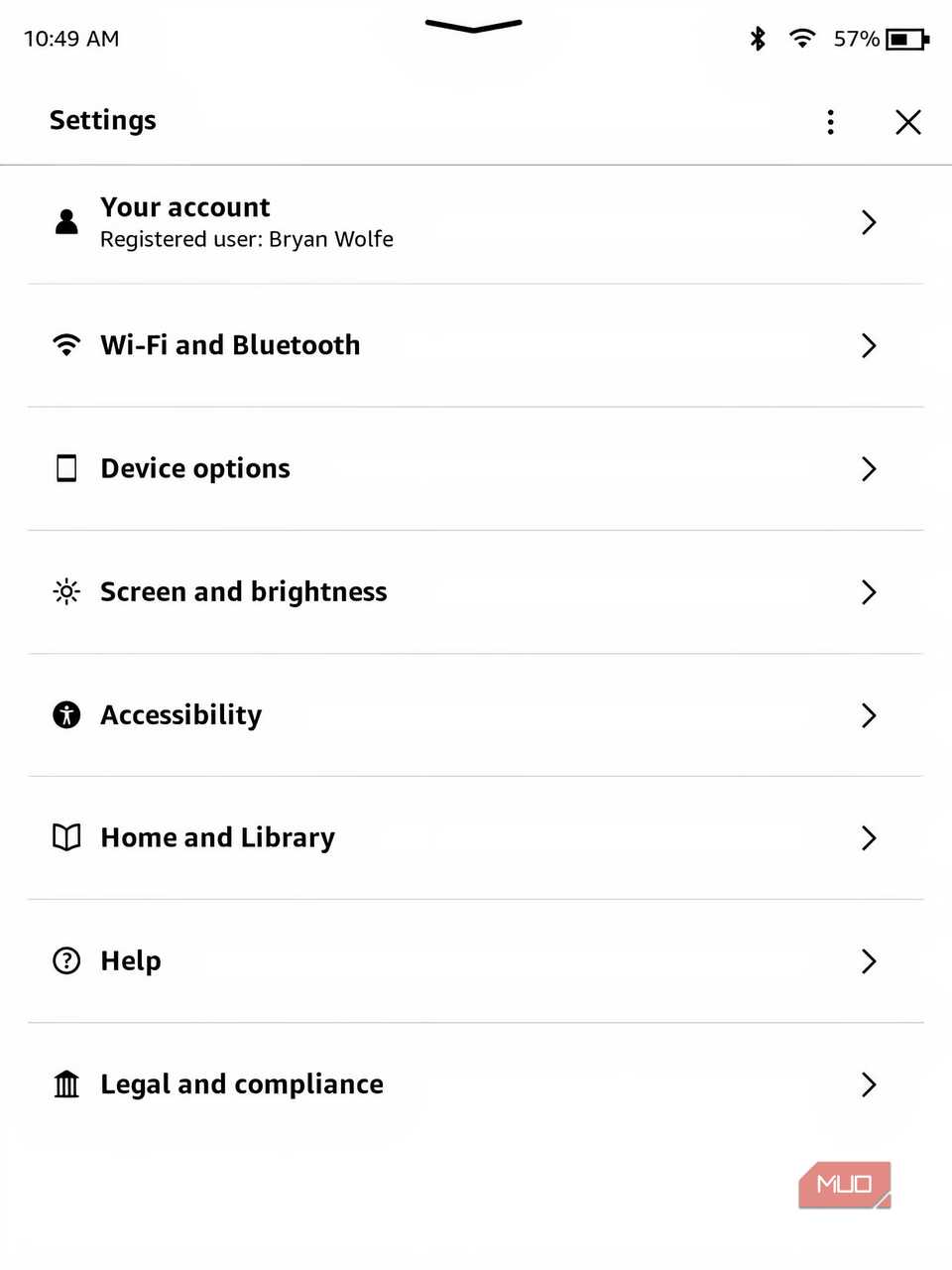Click the bank icon beside Legal and compliance
Screen dimensions: 952x1270
pyautogui.click(x=65, y=1083)
